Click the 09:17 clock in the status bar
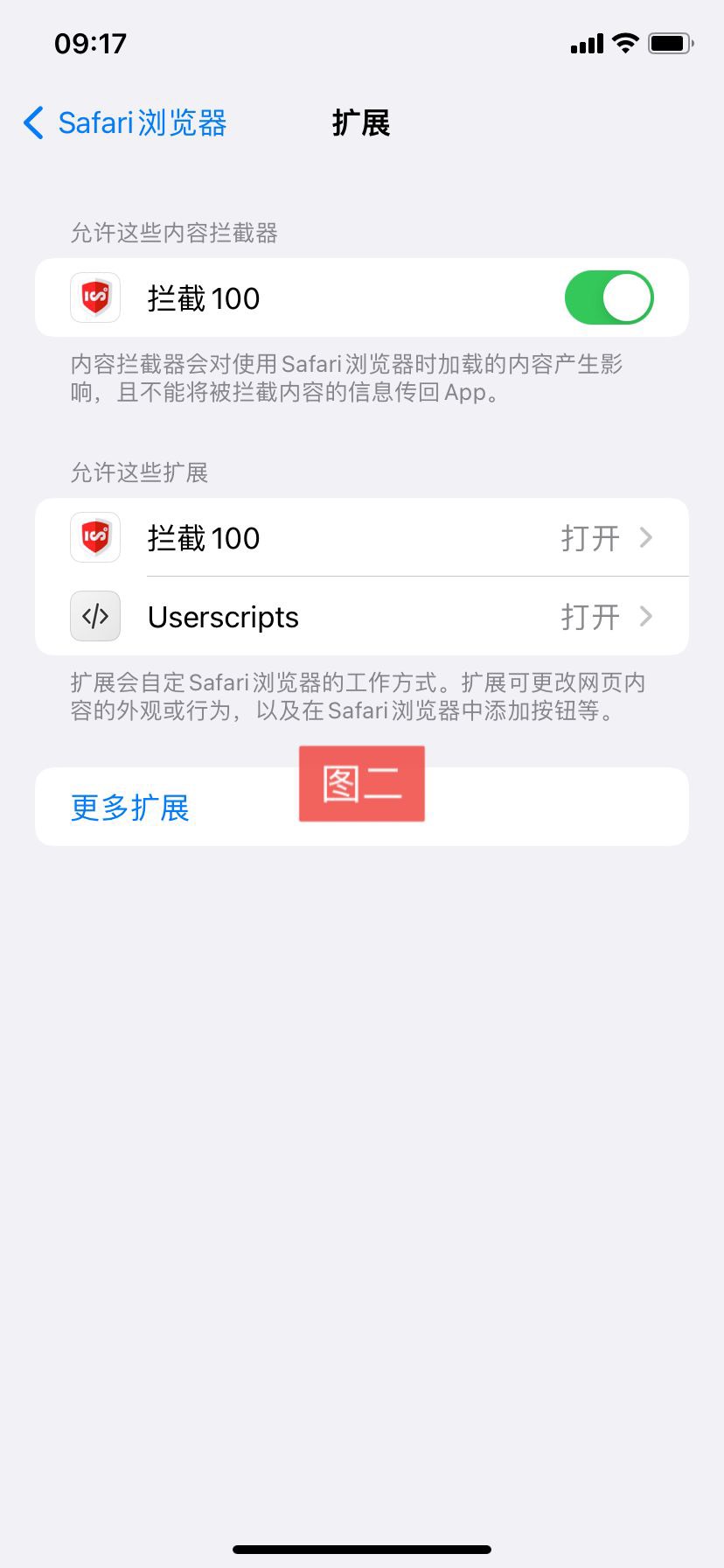Screen dimensions: 724x1568 coord(92,42)
